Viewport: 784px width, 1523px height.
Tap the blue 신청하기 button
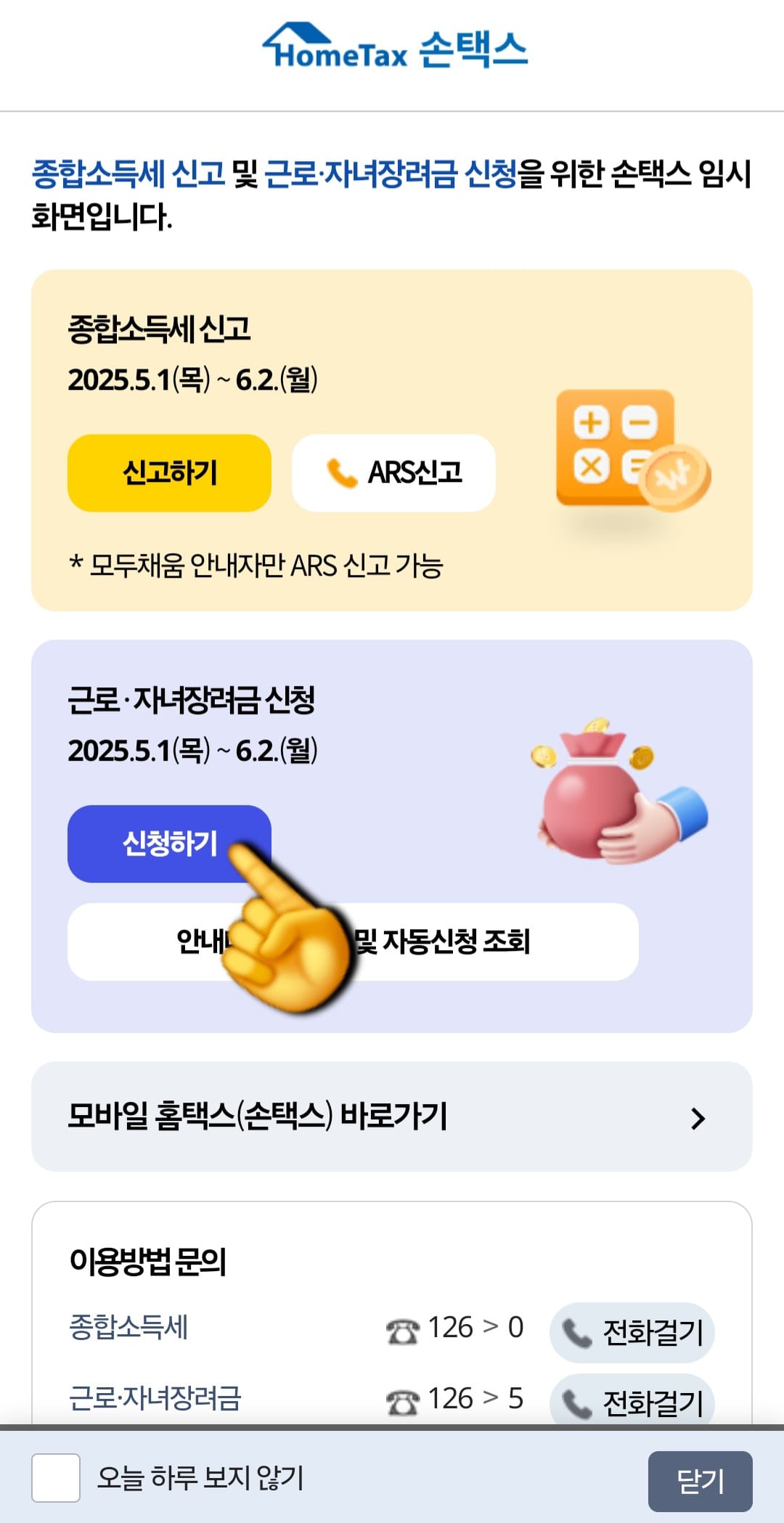[x=168, y=844]
